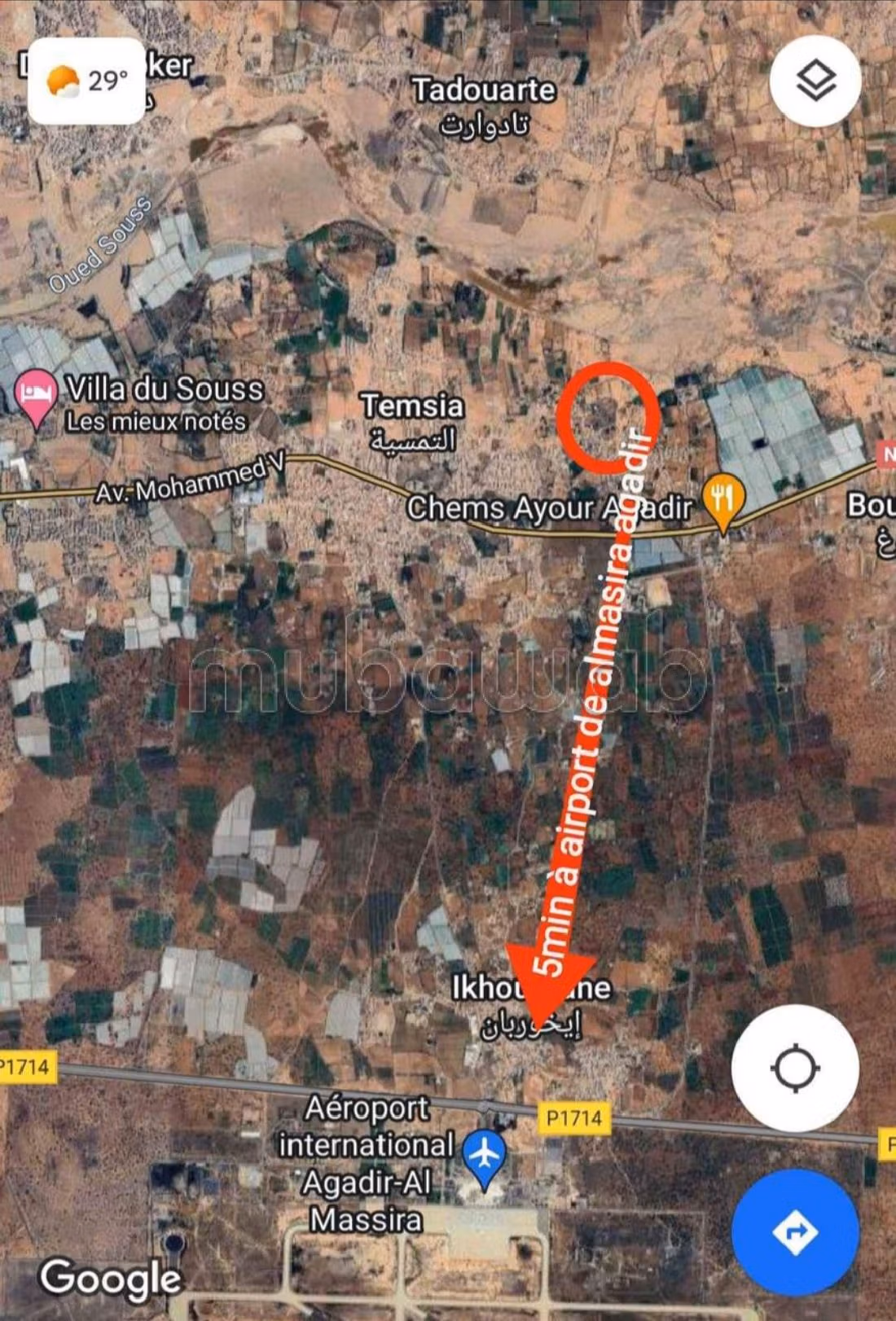Open the map layers selector
The height and width of the screenshot is (1321, 896).
(815, 81)
